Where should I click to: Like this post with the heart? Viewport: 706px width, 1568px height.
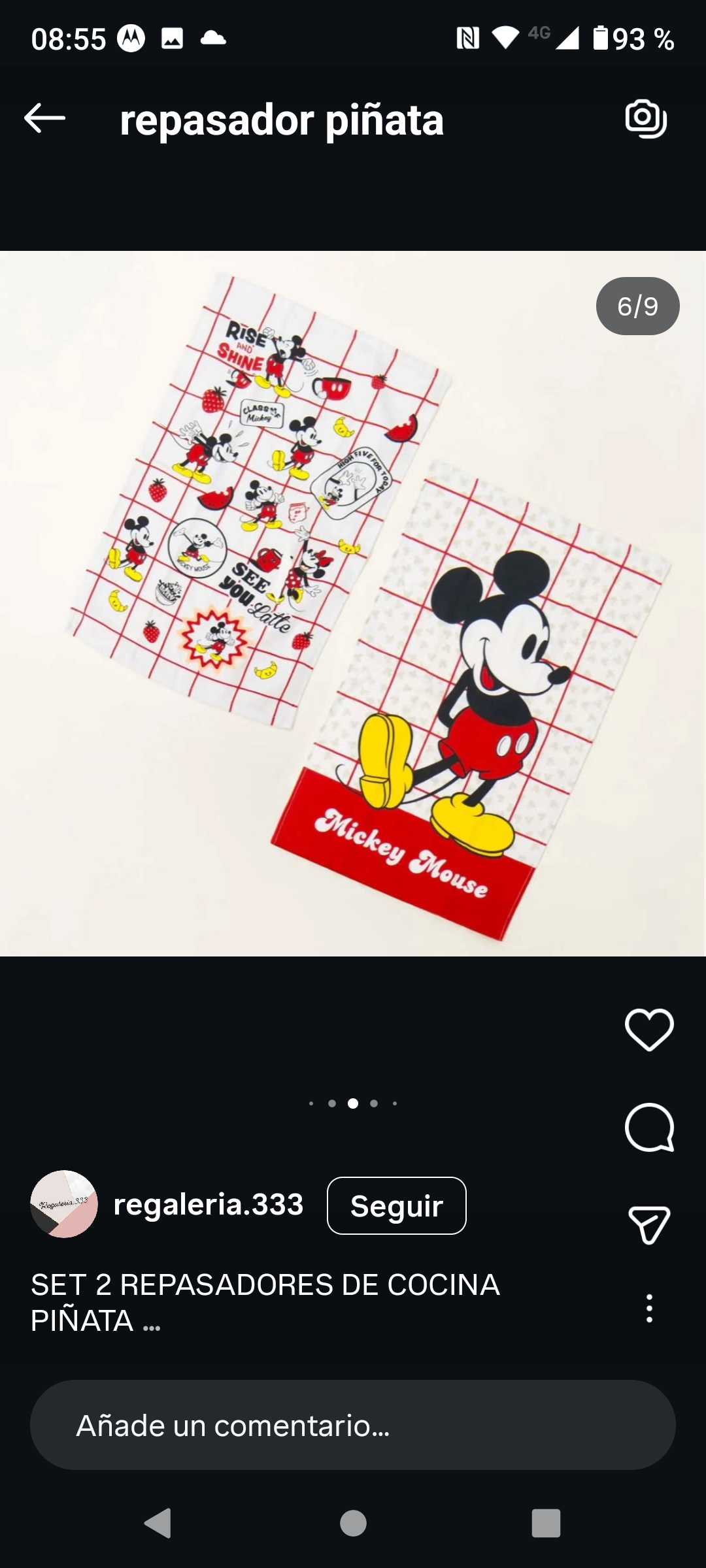pyautogui.click(x=649, y=1030)
